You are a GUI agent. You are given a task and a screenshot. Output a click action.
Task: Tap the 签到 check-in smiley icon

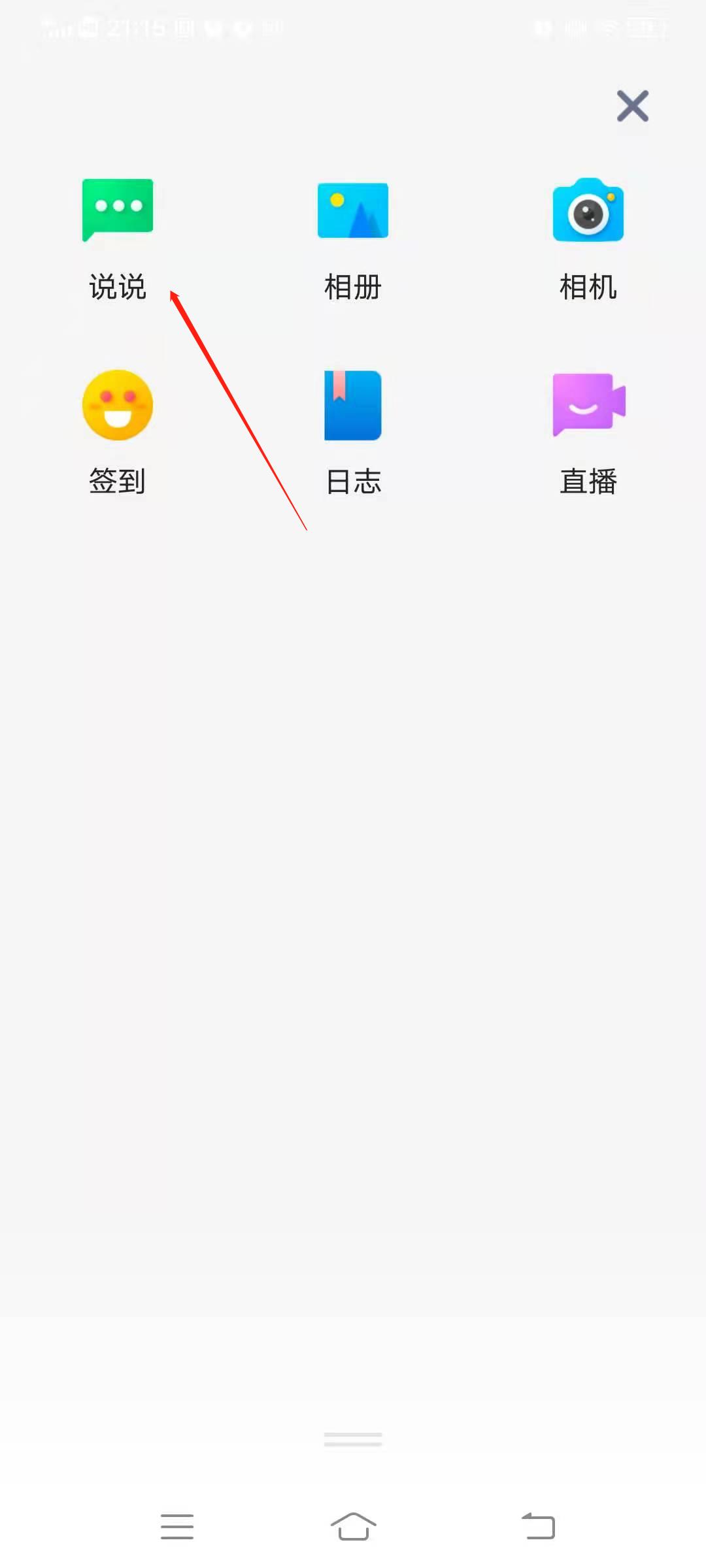point(116,405)
